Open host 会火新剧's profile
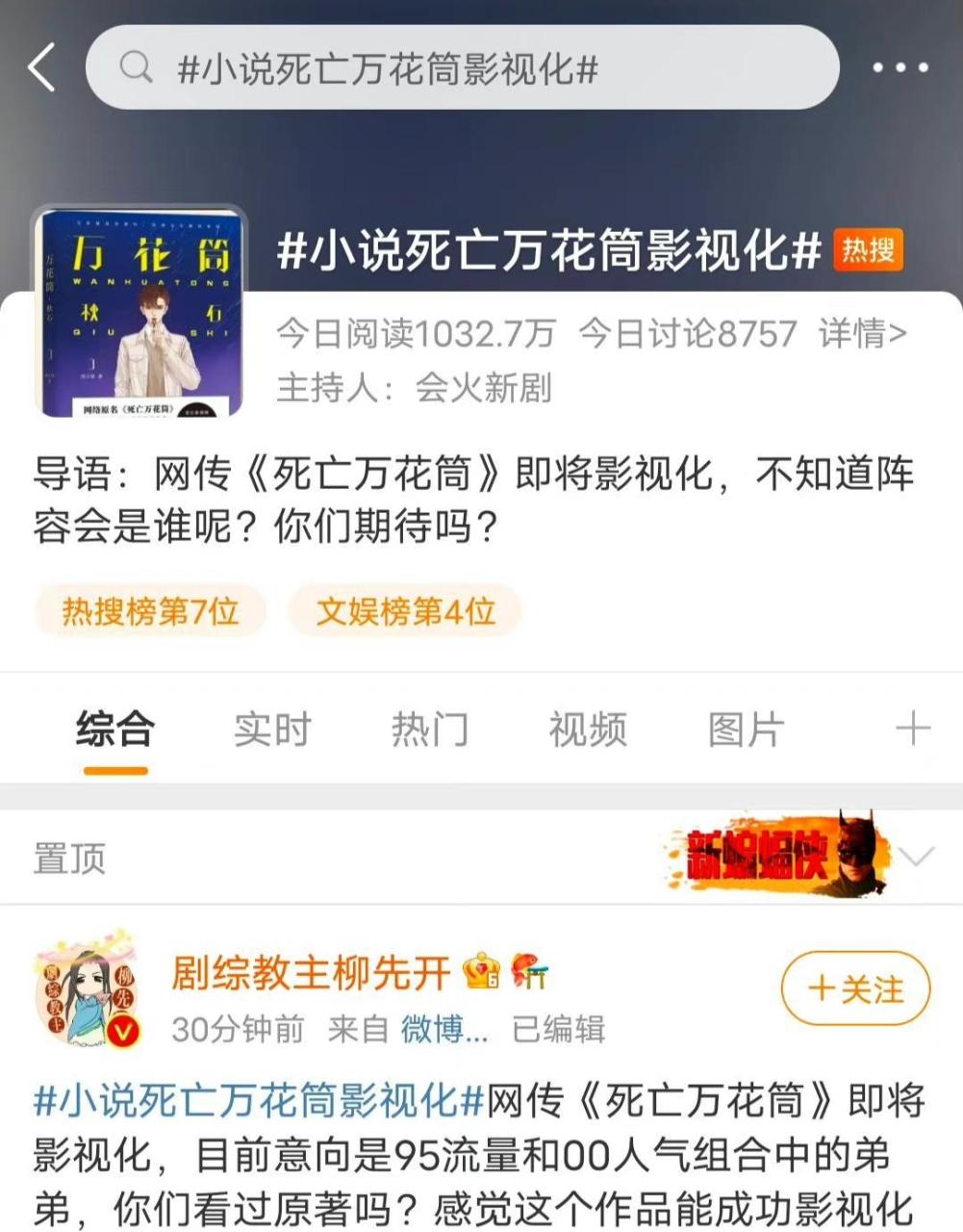Image resolution: width=963 pixels, height=1232 pixels. coord(483,388)
